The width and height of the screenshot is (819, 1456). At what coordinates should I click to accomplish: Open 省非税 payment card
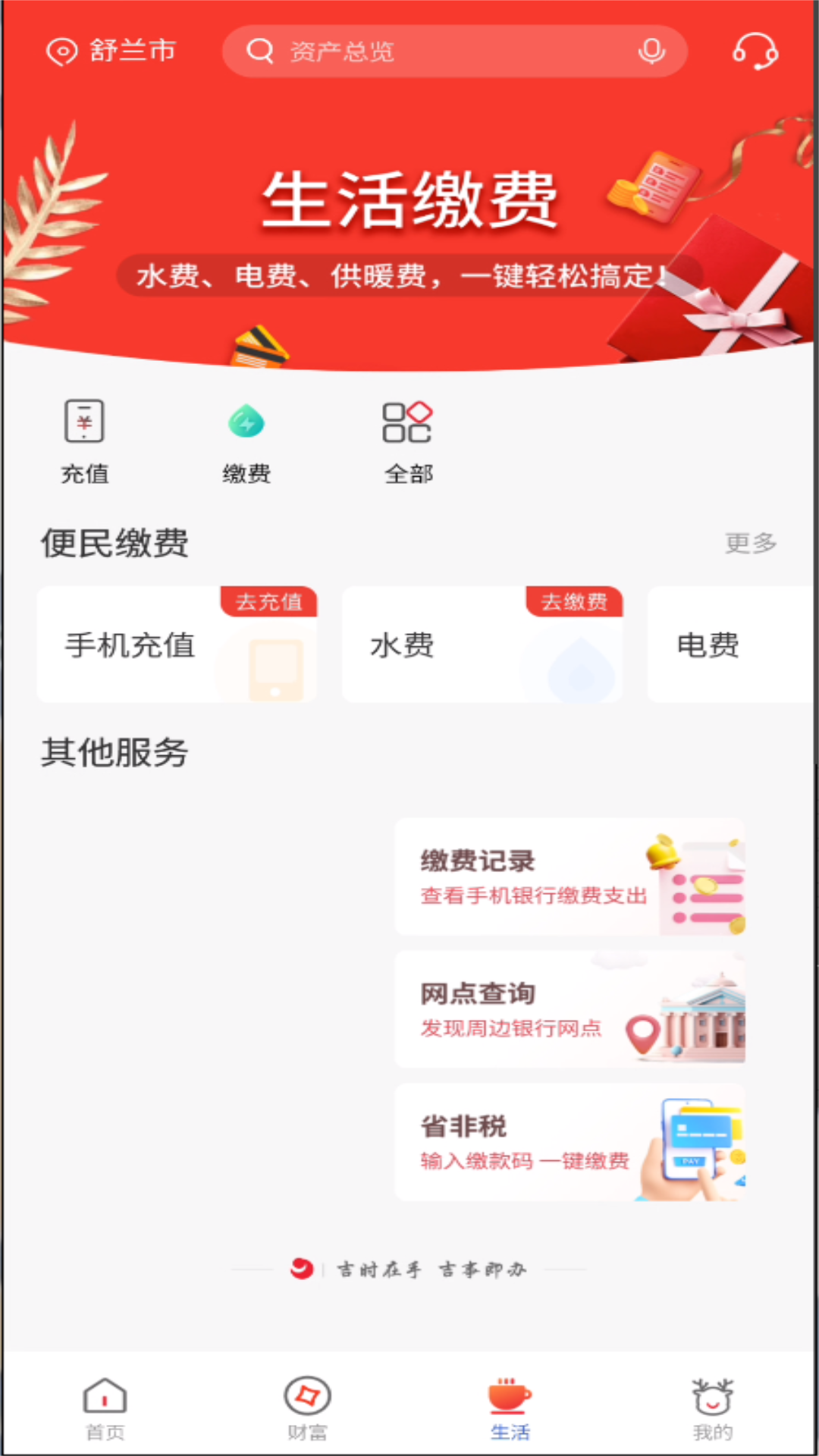tap(570, 1142)
